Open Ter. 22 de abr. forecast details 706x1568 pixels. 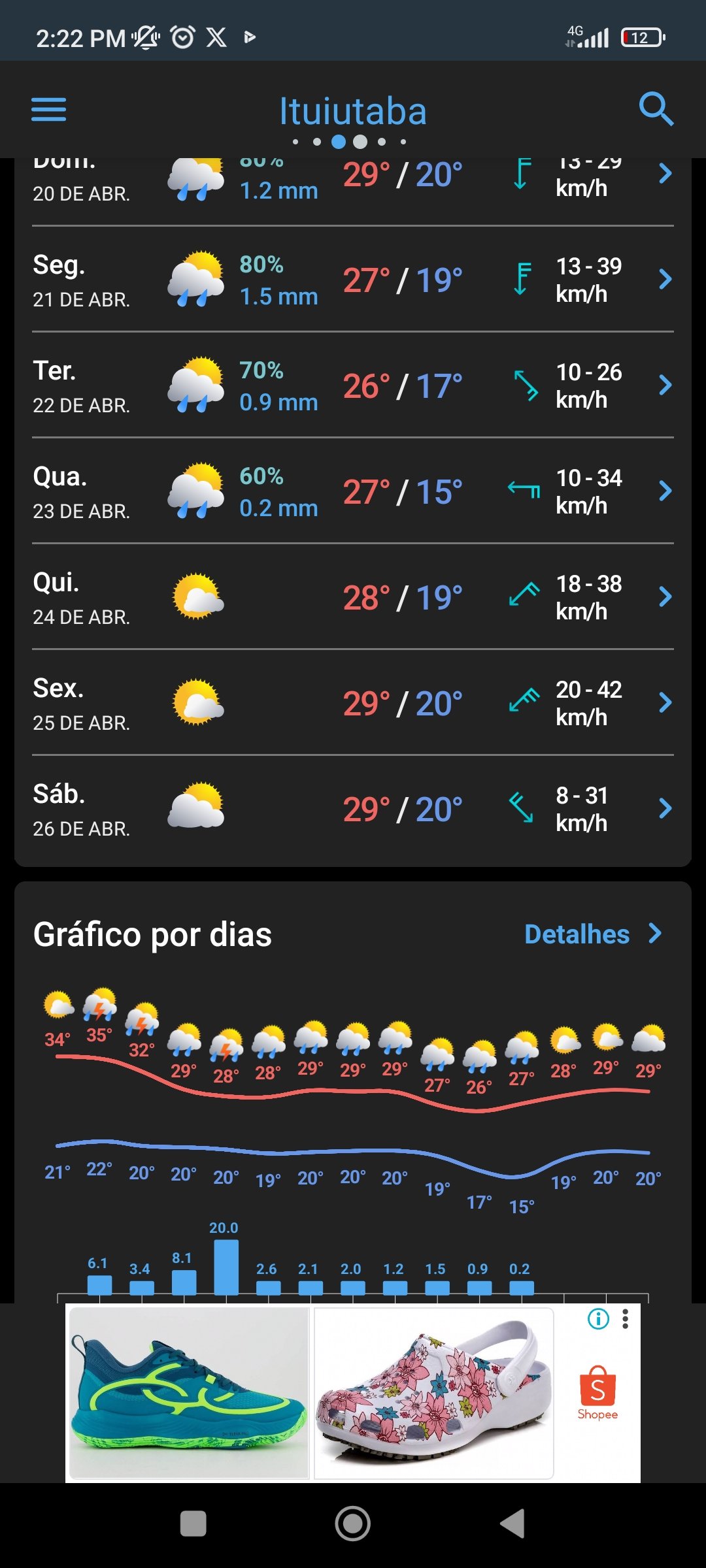[x=353, y=385]
